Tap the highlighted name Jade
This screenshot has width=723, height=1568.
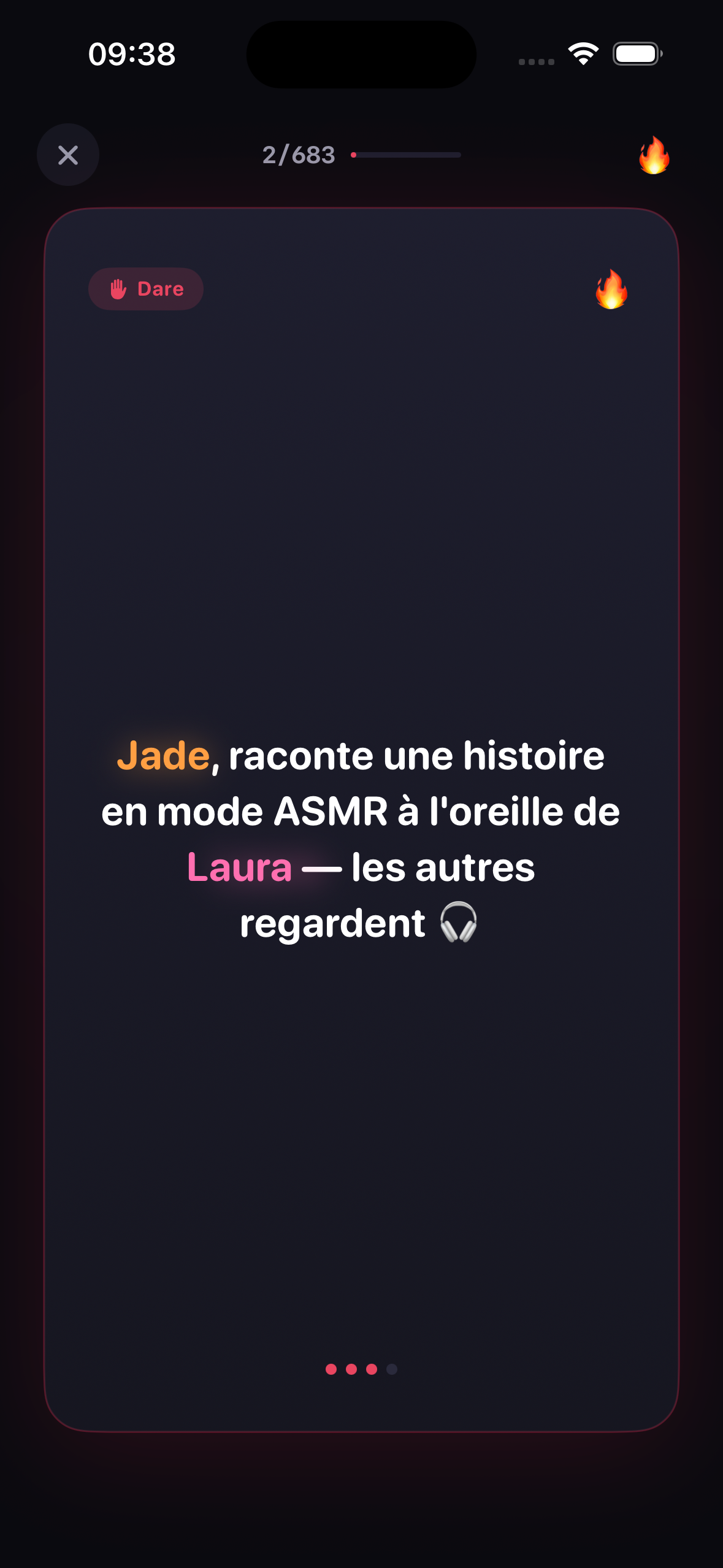161,756
